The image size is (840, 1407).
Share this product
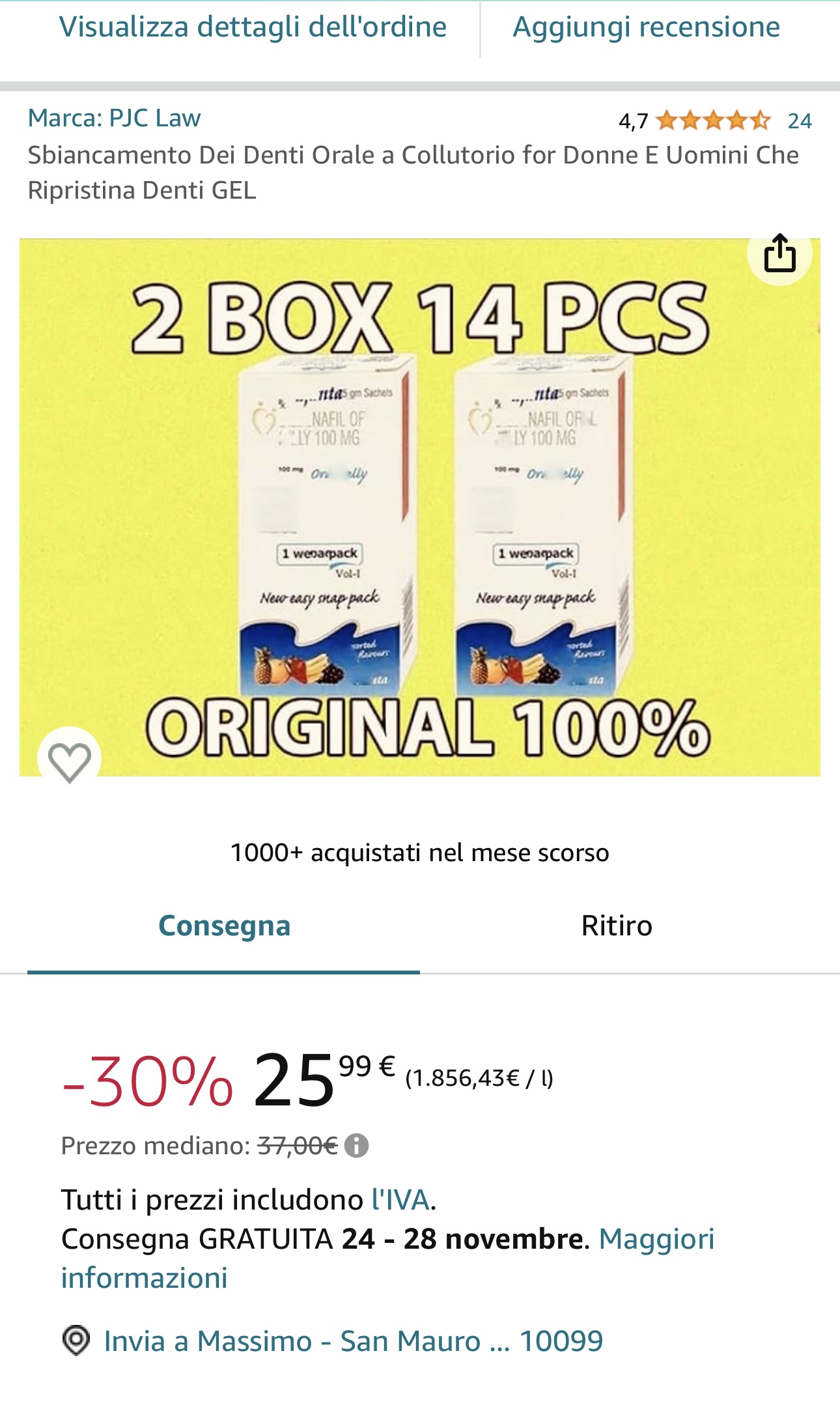pos(779,253)
